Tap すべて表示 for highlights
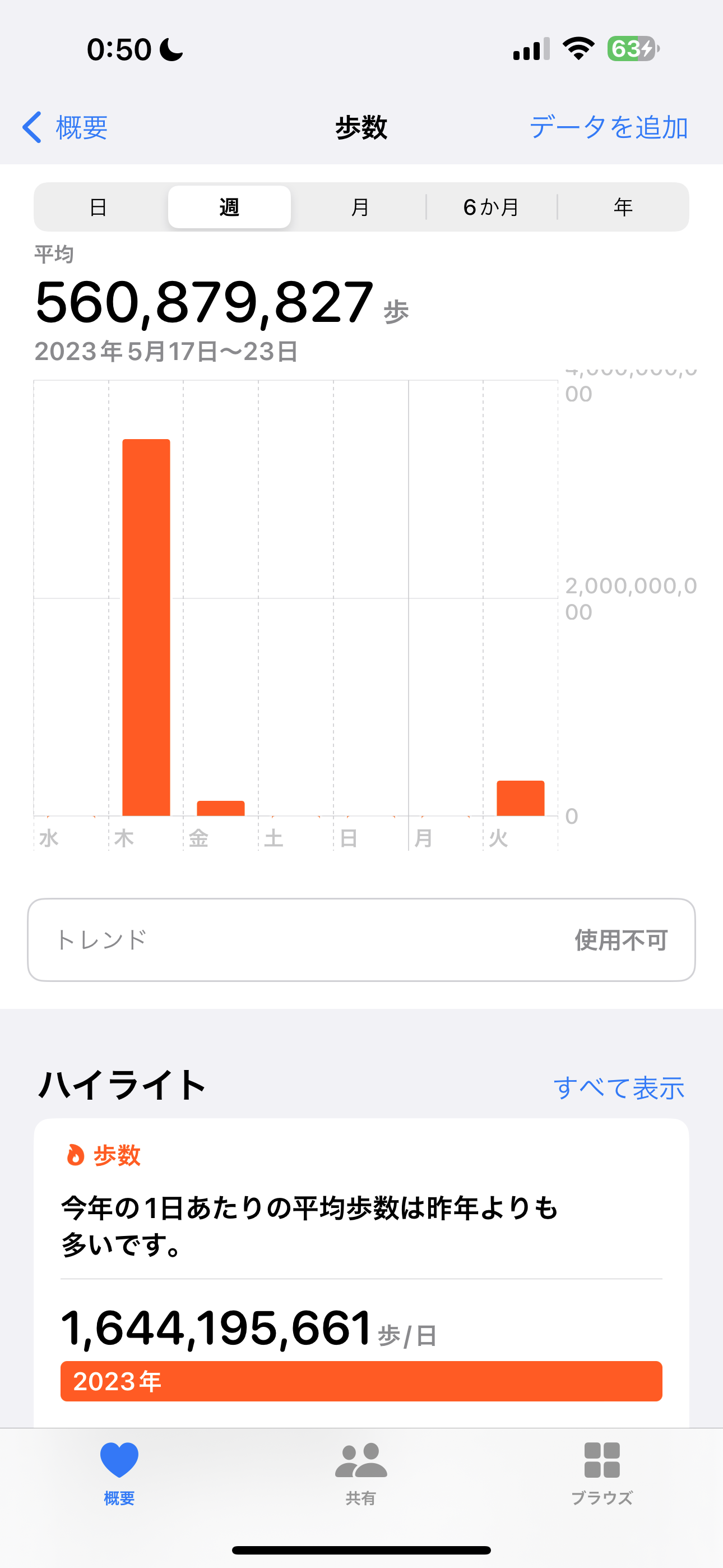The height and width of the screenshot is (1568, 723). tap(618, 1088)
